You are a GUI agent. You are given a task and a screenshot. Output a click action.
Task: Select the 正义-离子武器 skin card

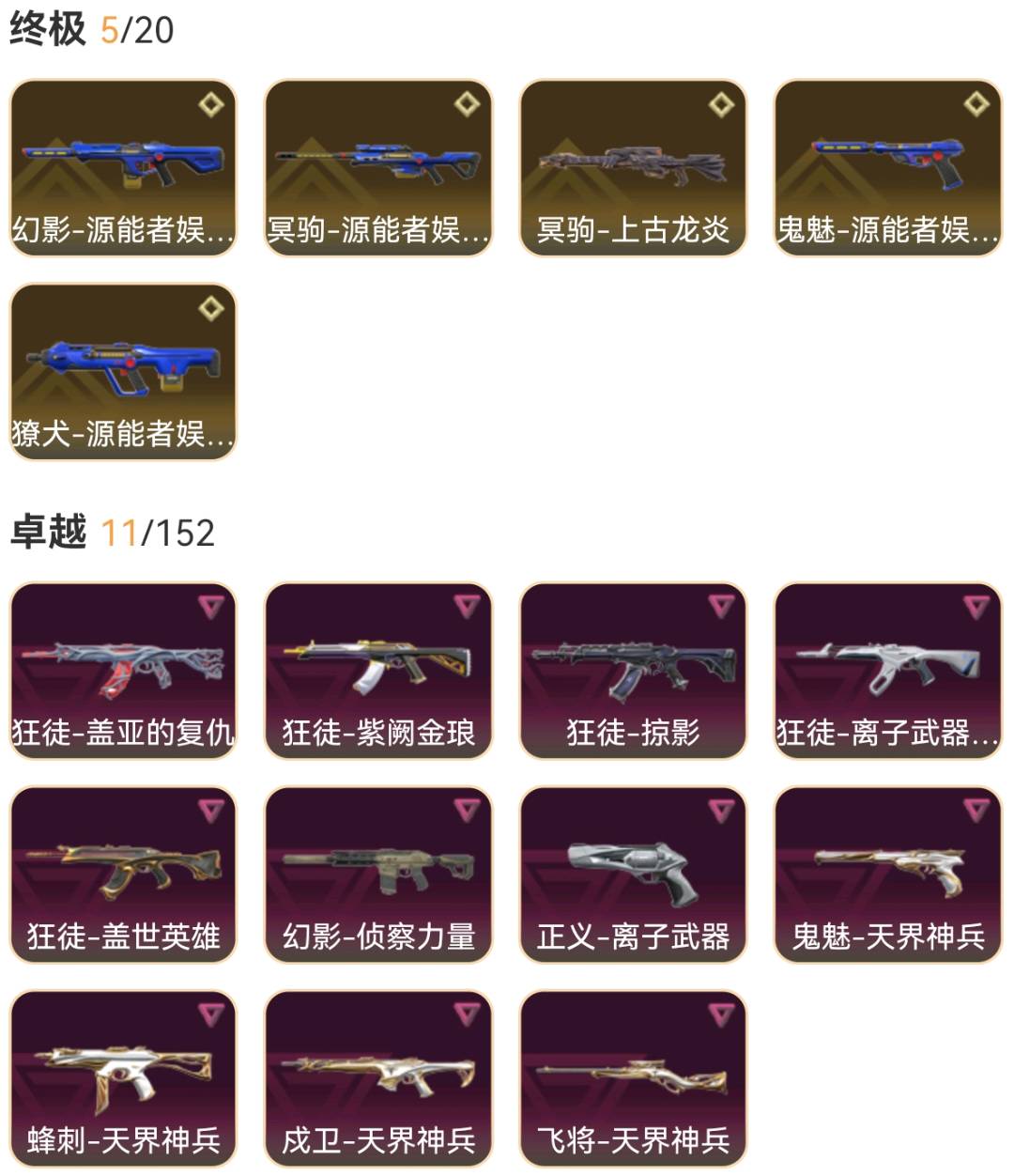coord(633,874)
